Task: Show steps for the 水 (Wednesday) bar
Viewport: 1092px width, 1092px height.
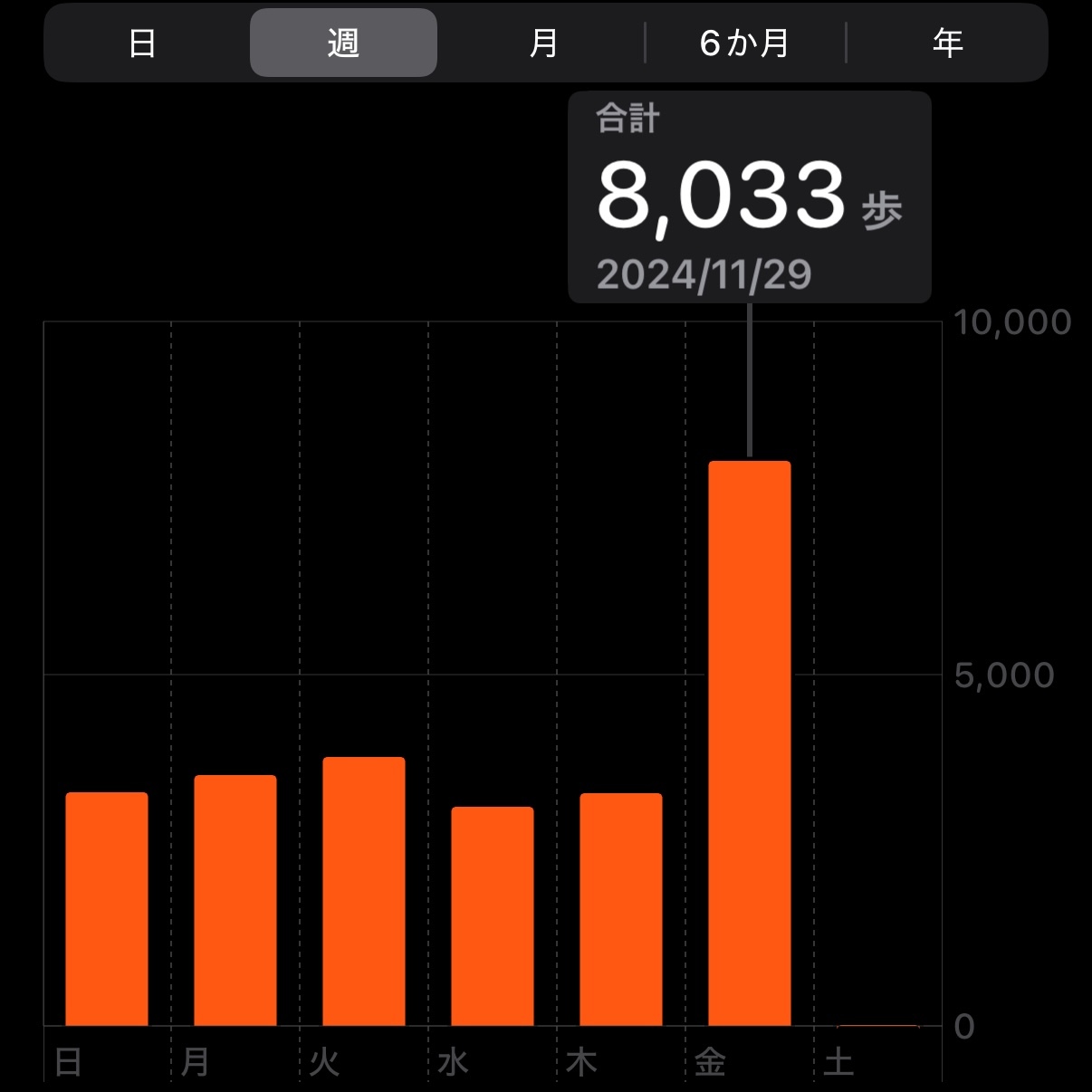Action: tap(493, 916)
